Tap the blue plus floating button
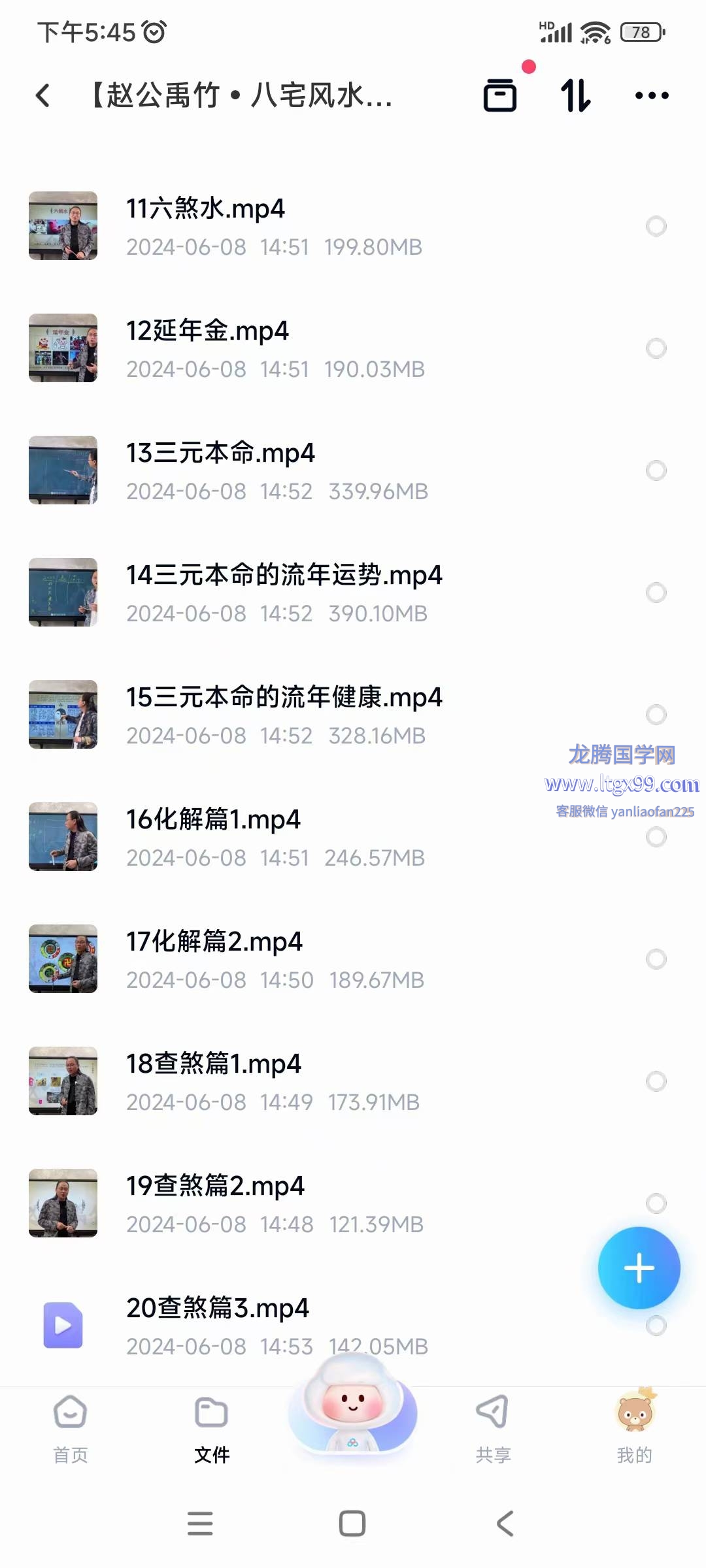This screenshot has width=706, height=1568. [639, 1268]
